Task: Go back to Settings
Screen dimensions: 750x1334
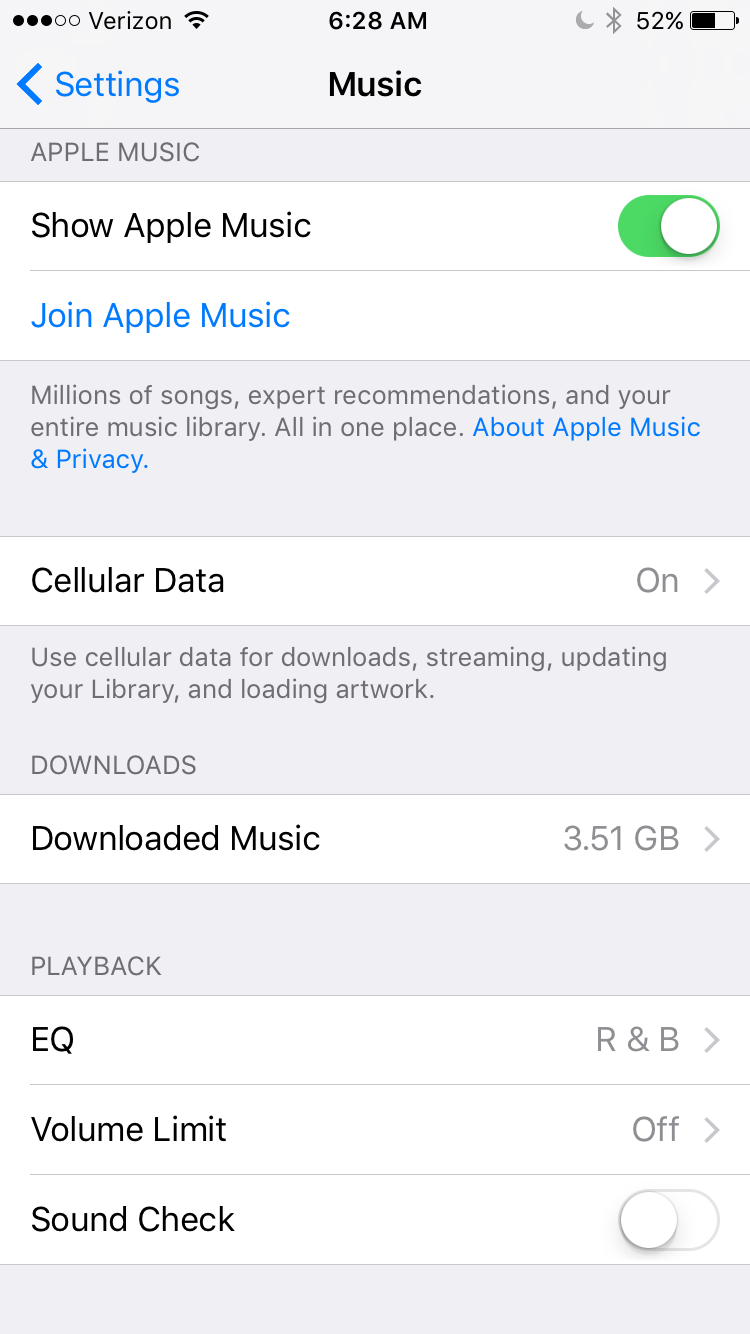Action: pyautogui.click(x=98, y=85)
